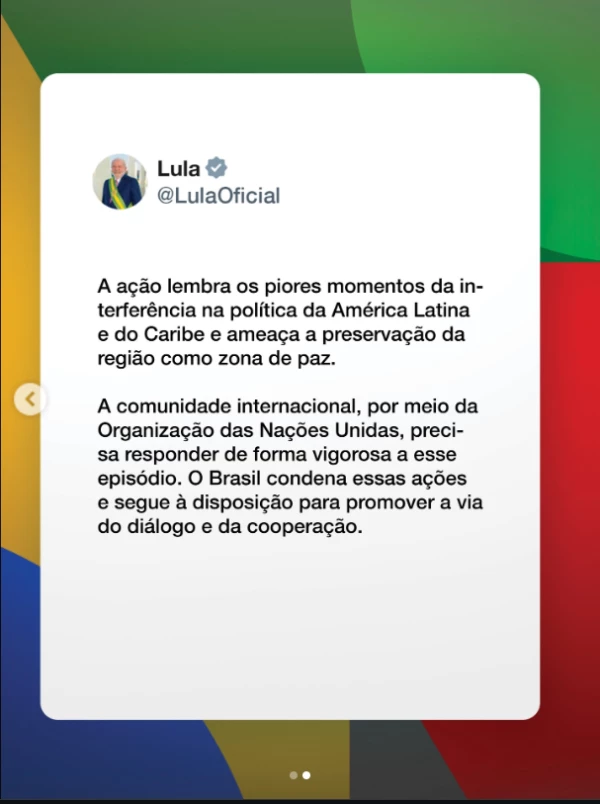Go back to the previous carousel slide
Viewport: 600px width, 804px height.
click(30, 400)
